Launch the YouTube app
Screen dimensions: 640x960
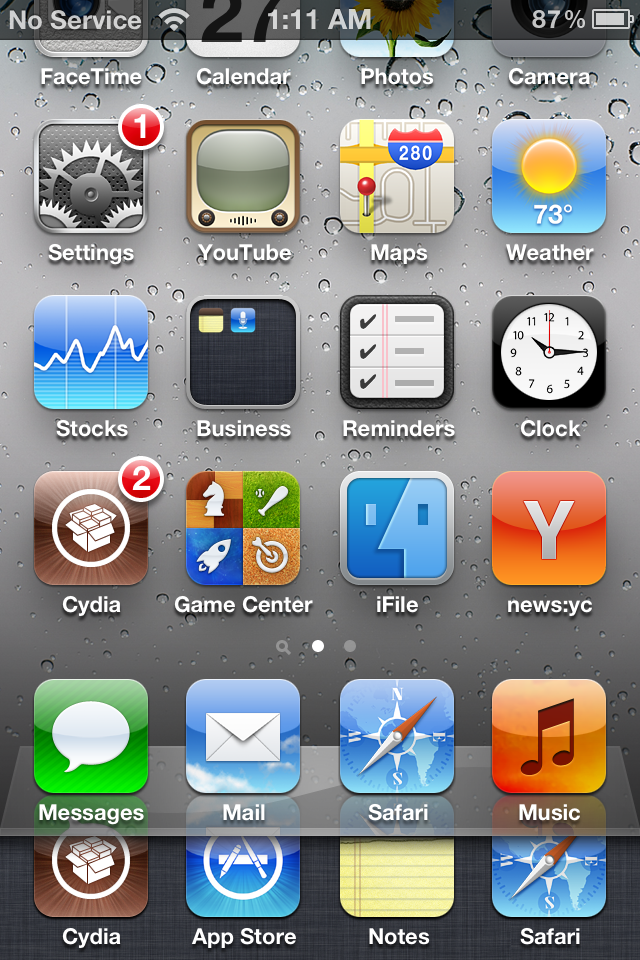coord(243,177)
